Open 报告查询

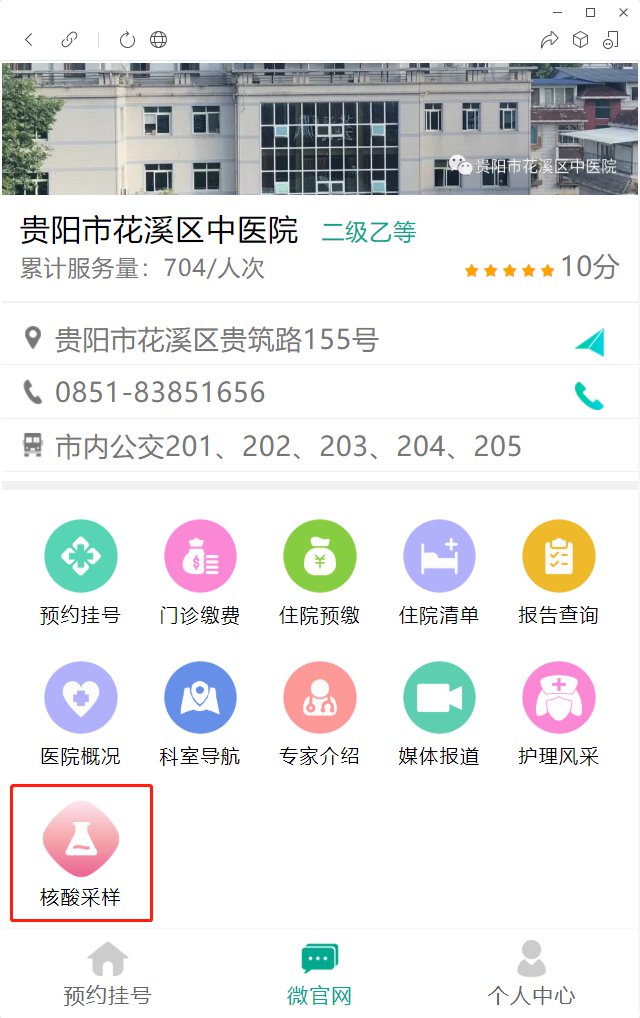(558, 575)
